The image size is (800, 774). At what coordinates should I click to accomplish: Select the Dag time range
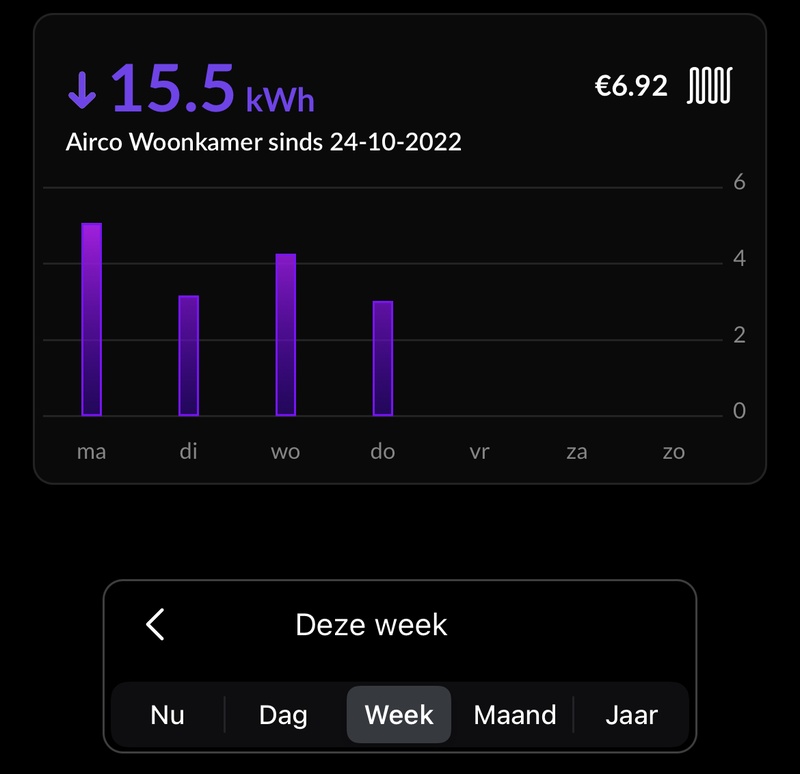283,715
